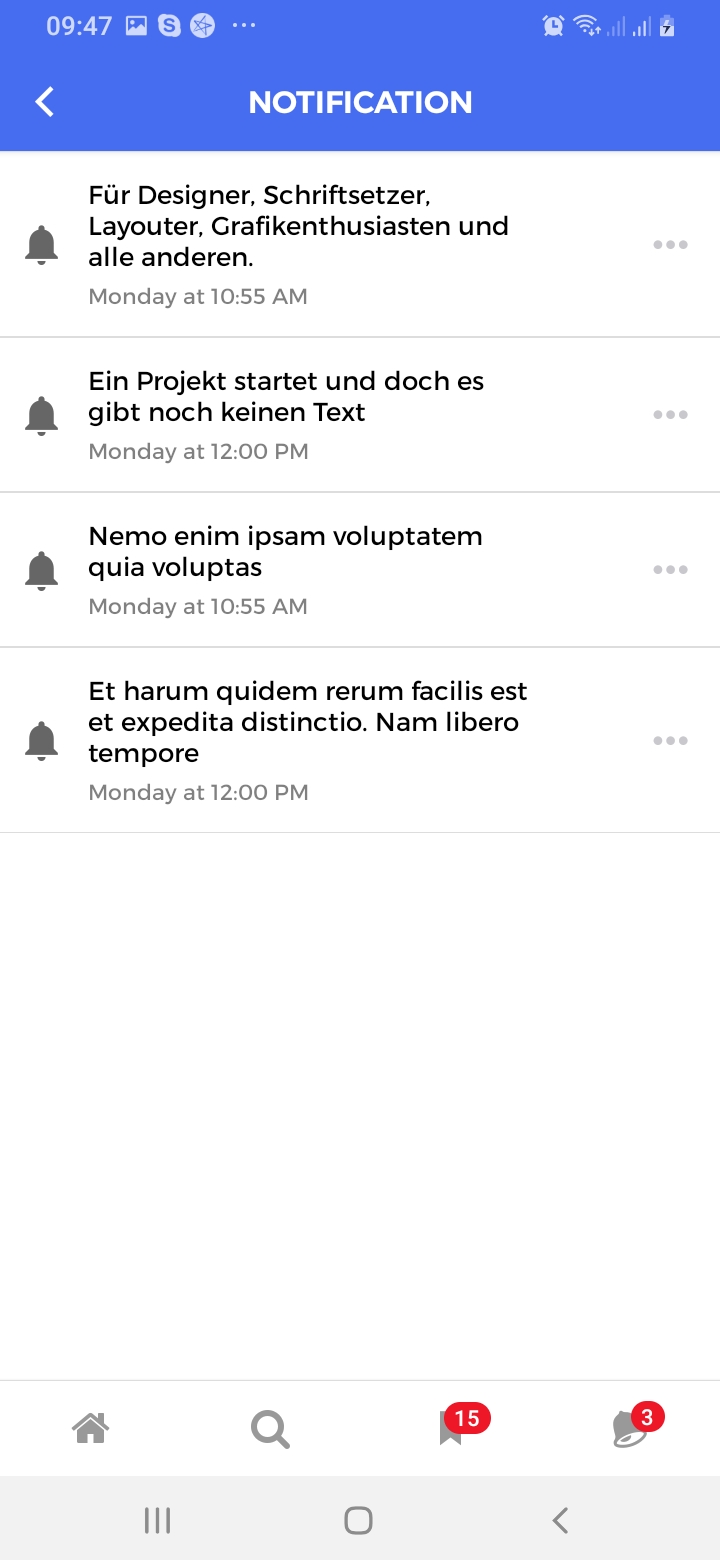
Task: Tap the Android back arrow at bottom
Action: [x=559, y=1519]
